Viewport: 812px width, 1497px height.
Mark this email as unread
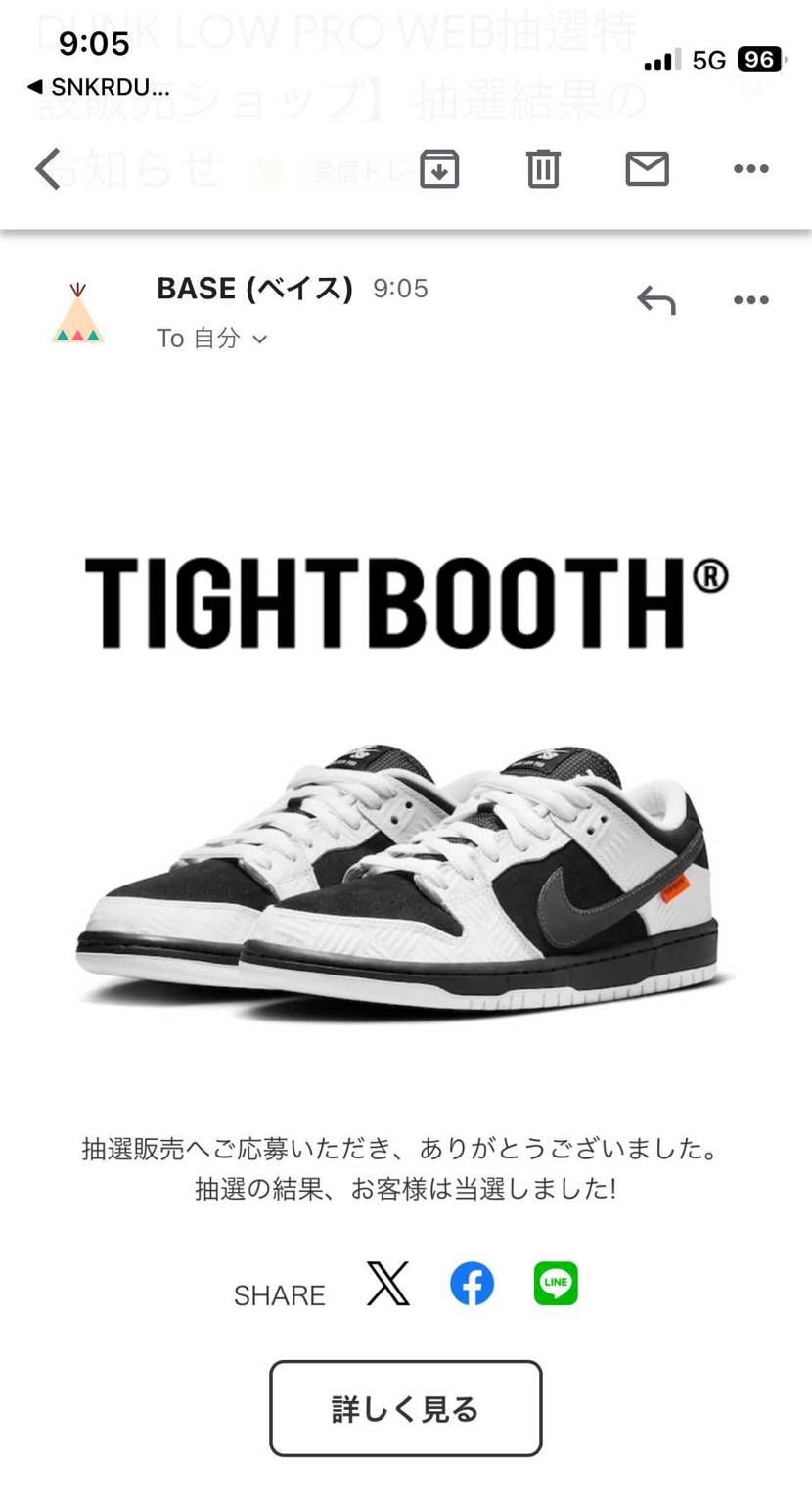coord(647,169)
